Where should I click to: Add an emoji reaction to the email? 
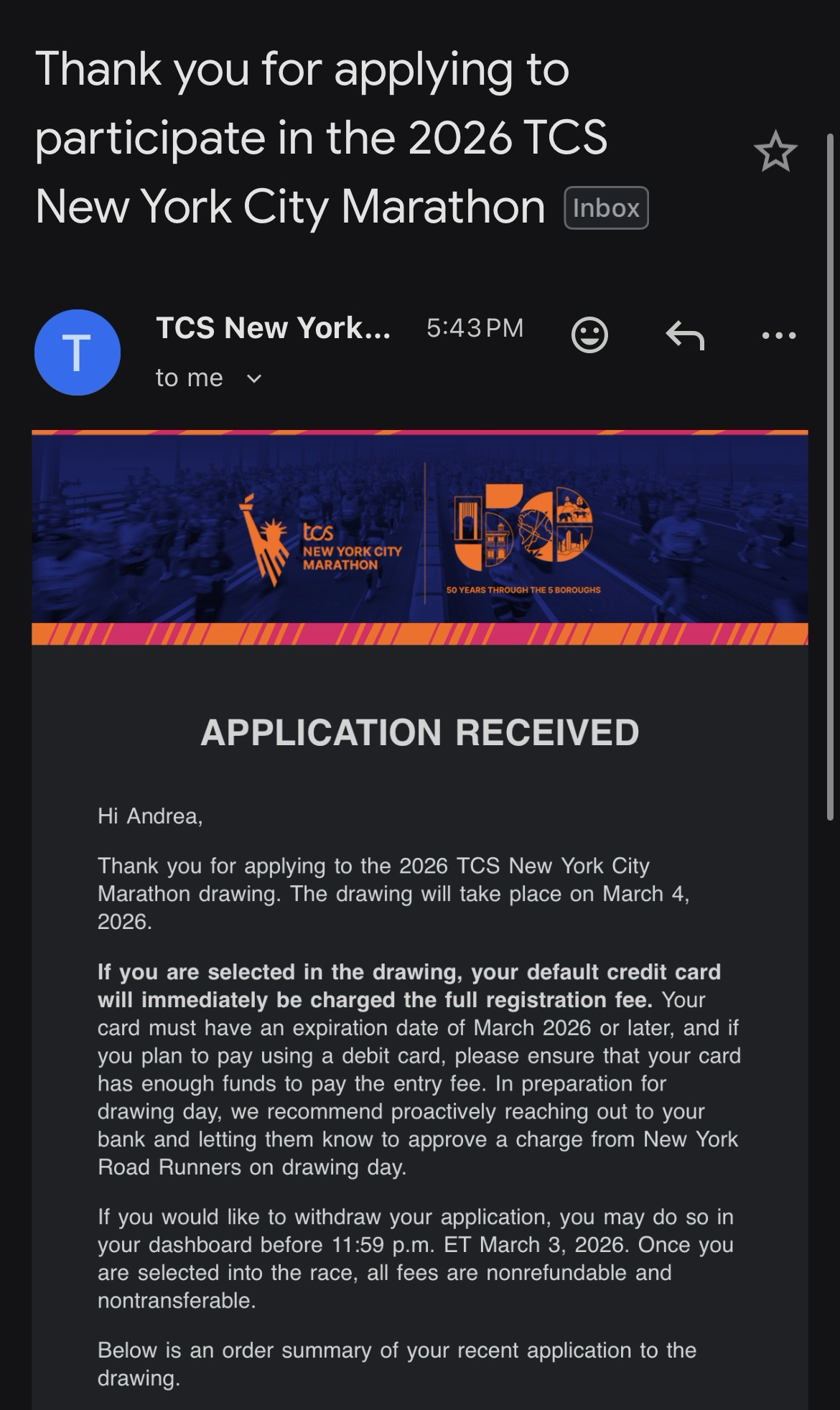(x=589, y=335)
